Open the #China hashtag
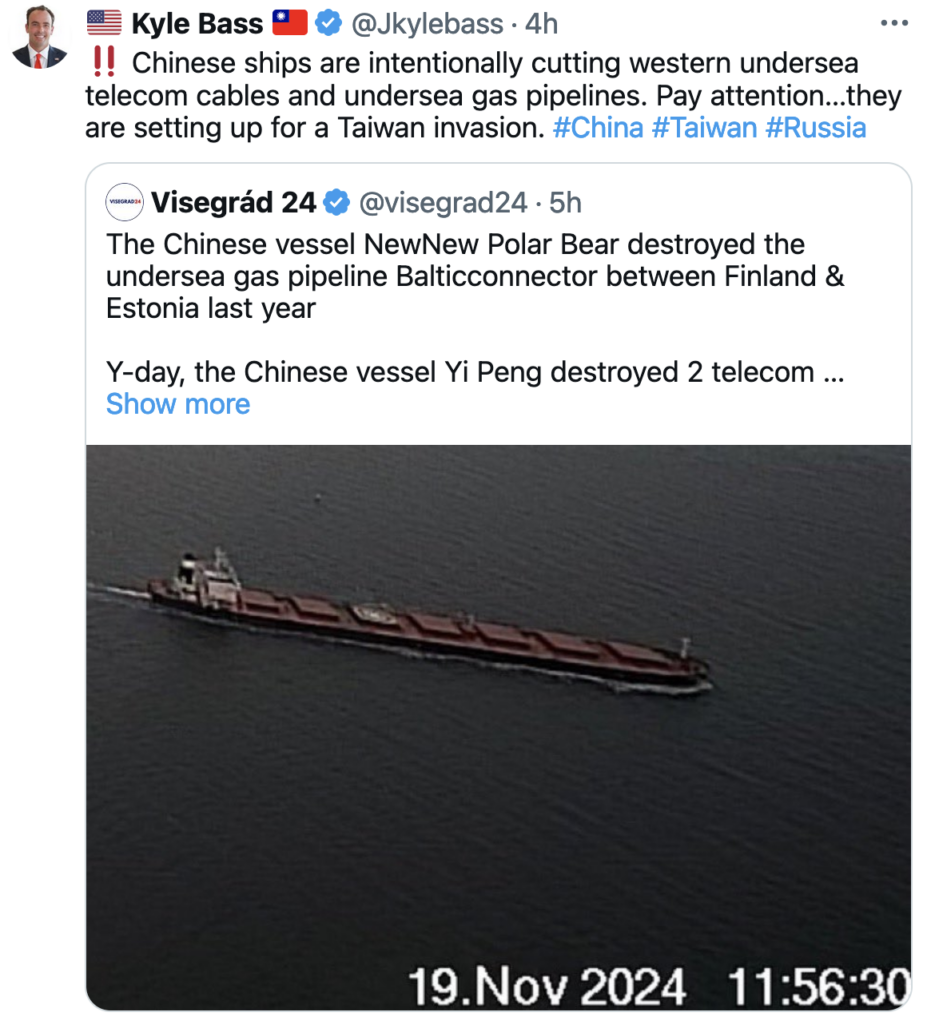 click(597, 128)
